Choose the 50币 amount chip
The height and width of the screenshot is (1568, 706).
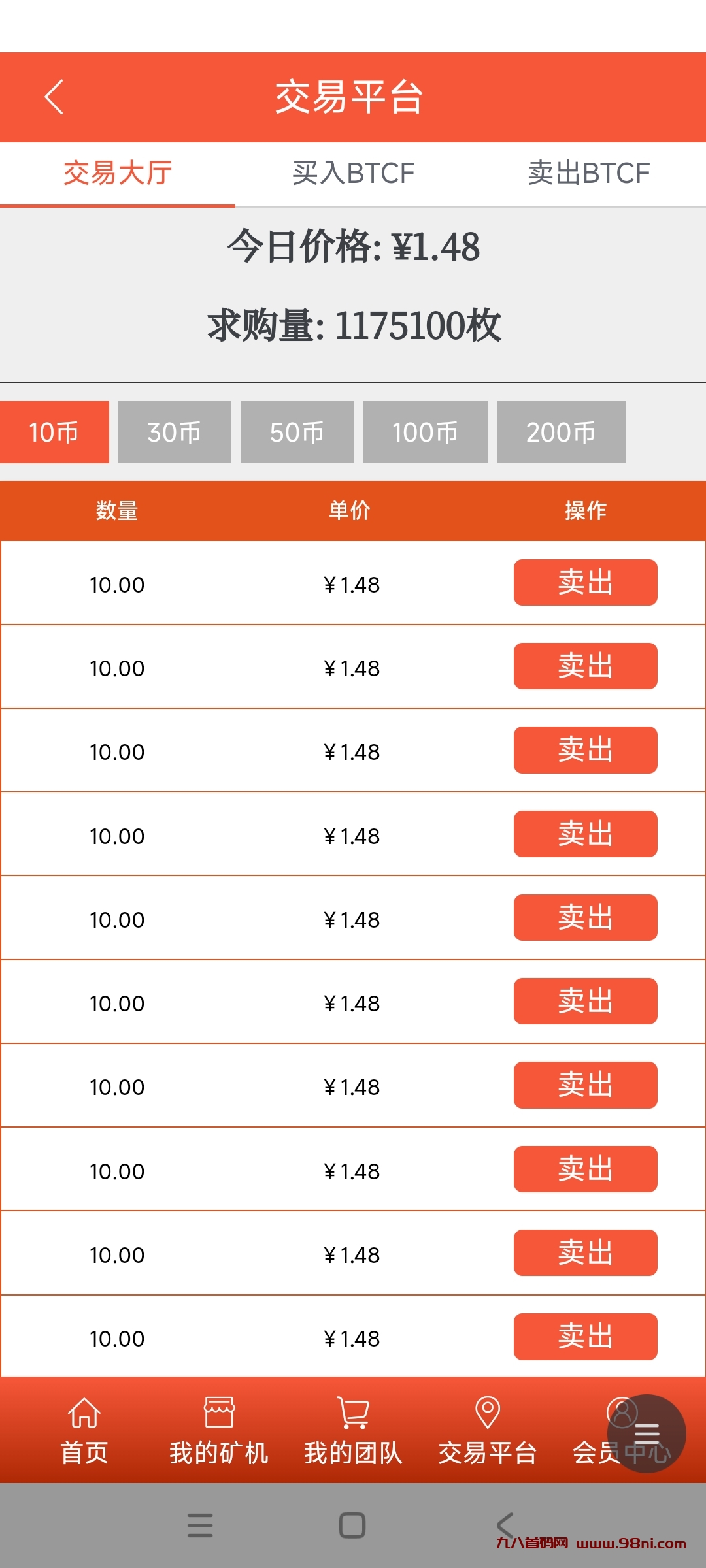[x=297, y=433]
